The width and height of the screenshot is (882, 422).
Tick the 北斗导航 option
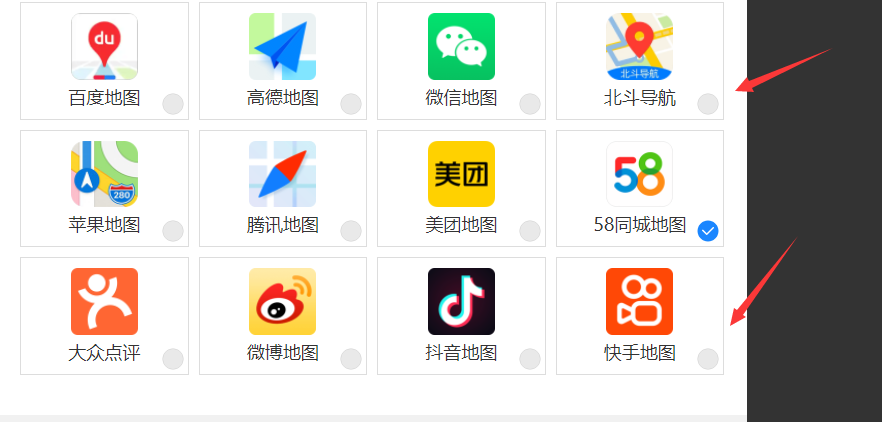coord(708,103)
